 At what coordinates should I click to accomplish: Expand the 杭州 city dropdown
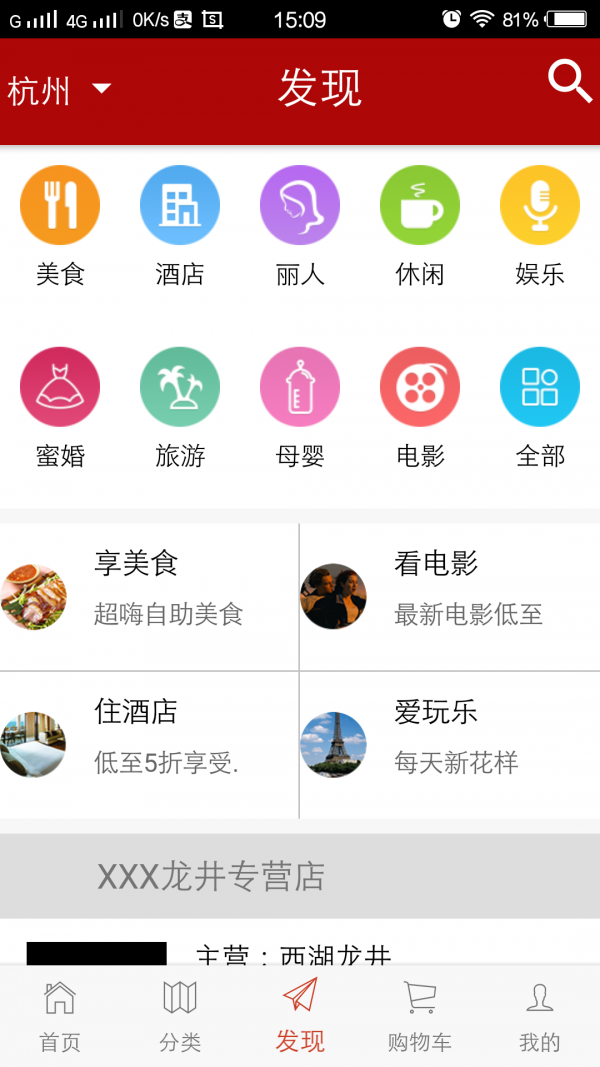tap(58, 90)
